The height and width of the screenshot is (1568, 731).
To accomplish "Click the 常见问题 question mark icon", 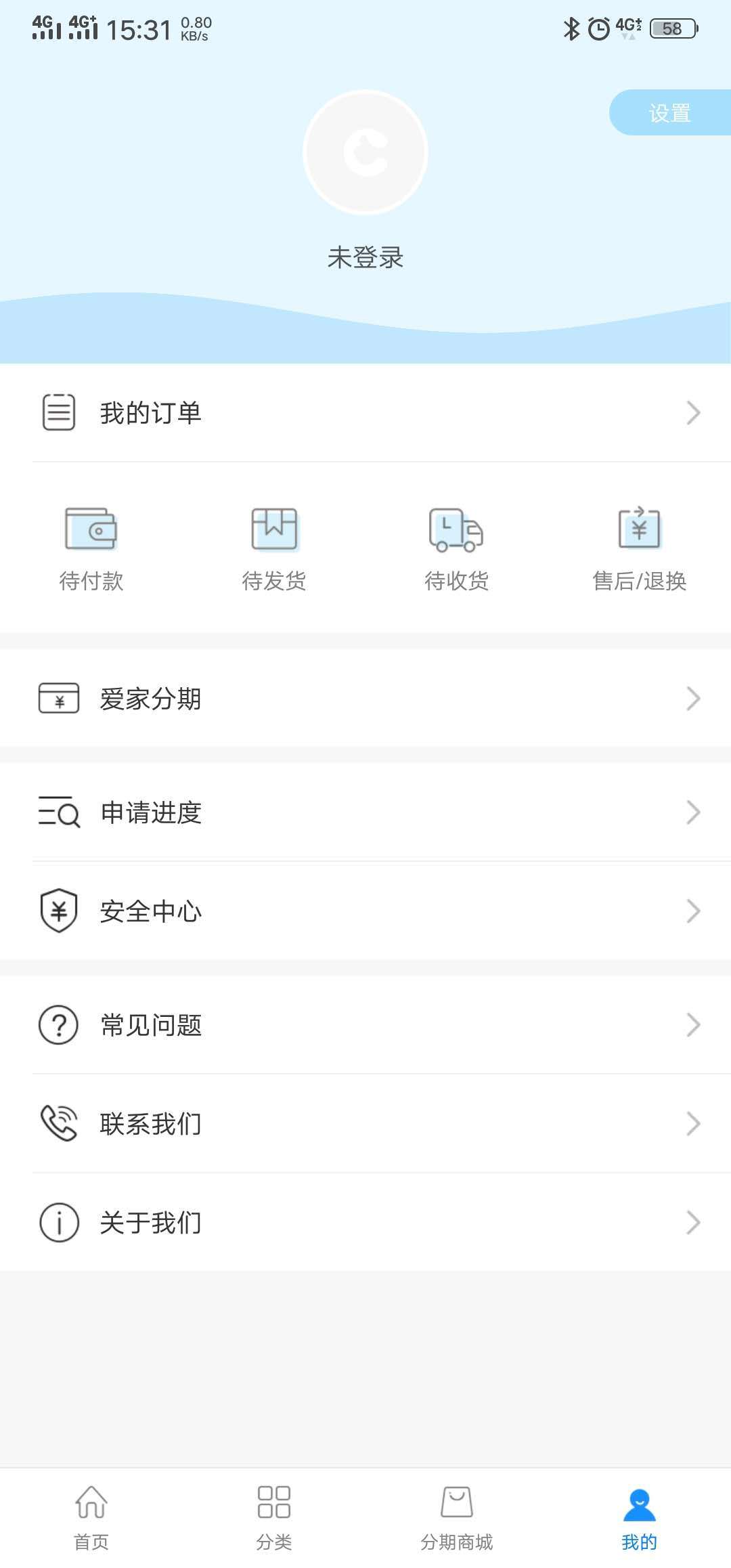I will (x=58, y=1025).
